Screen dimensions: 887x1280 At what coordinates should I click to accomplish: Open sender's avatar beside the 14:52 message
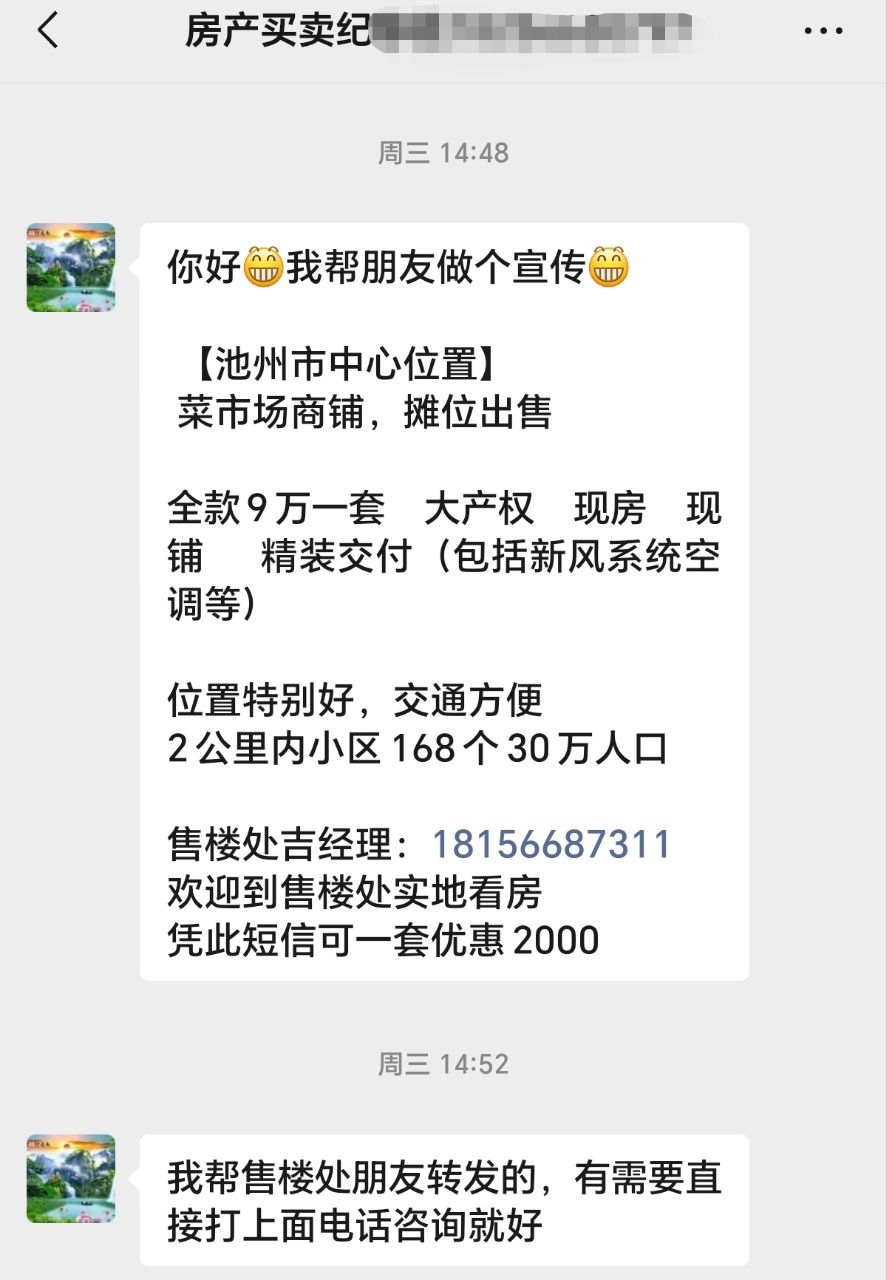coord(71,1178)
